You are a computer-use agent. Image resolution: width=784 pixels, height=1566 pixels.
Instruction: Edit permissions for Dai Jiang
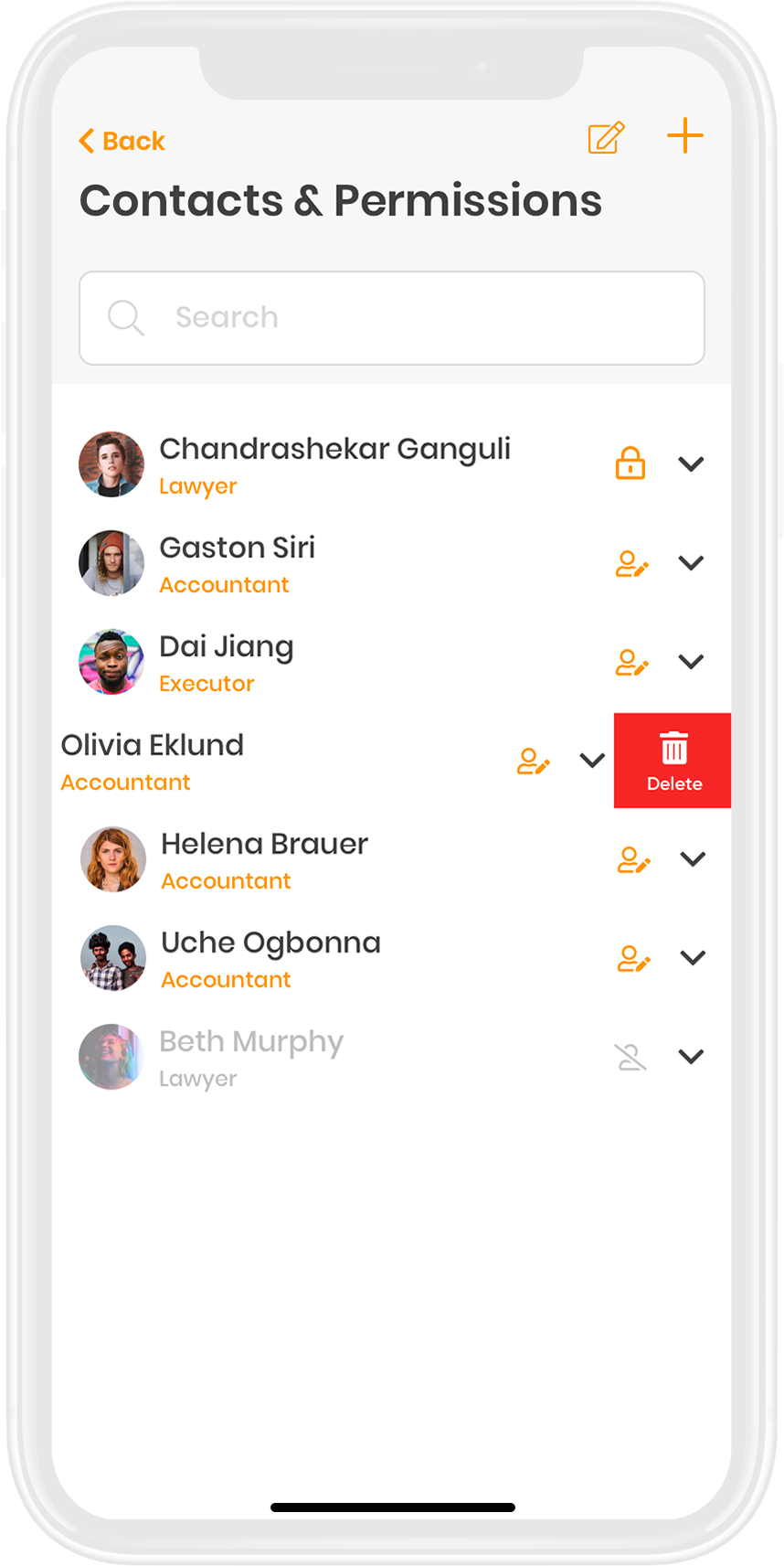click(x=631, y=662)
